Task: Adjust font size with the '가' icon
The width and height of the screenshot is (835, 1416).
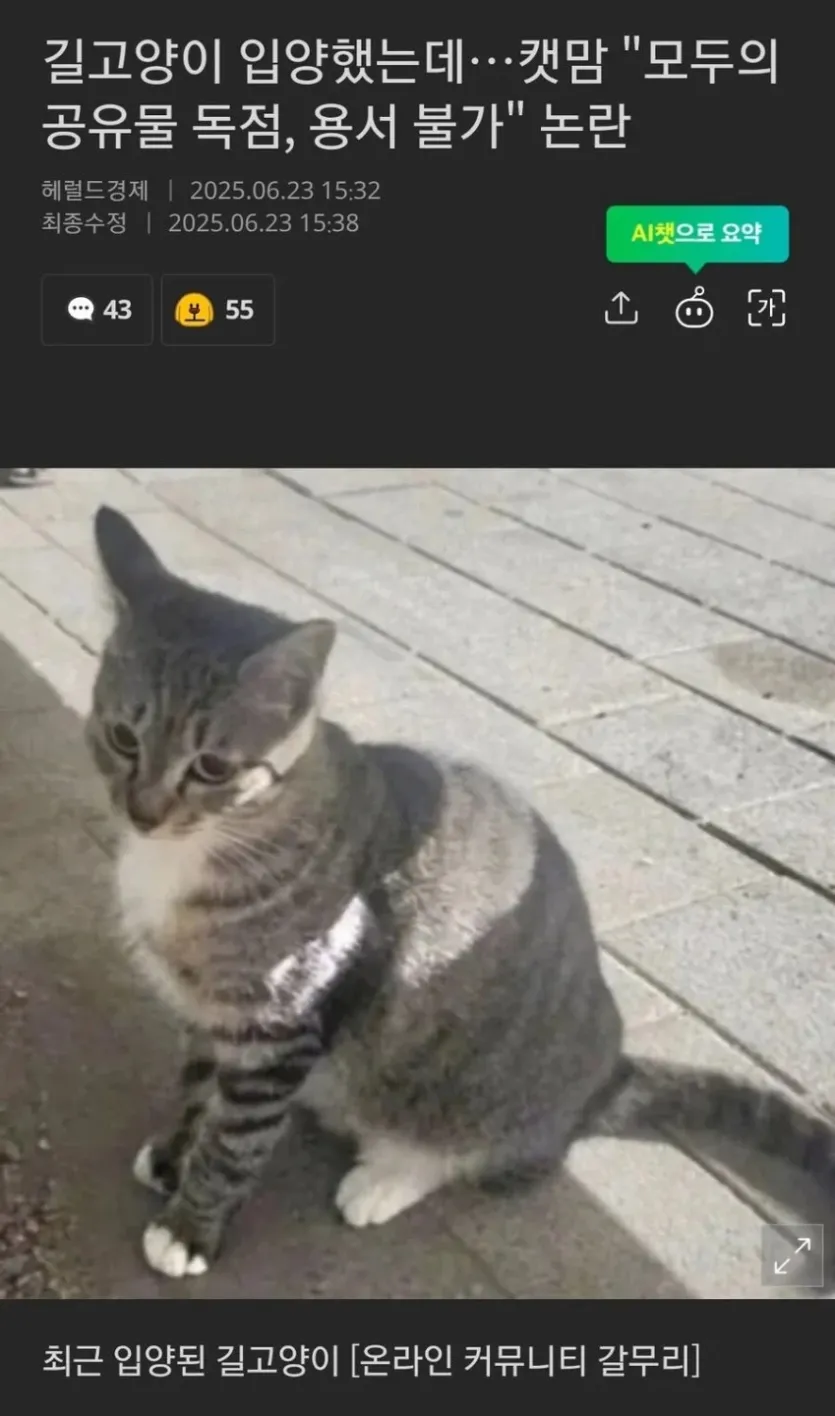Action: click(767, 308)
